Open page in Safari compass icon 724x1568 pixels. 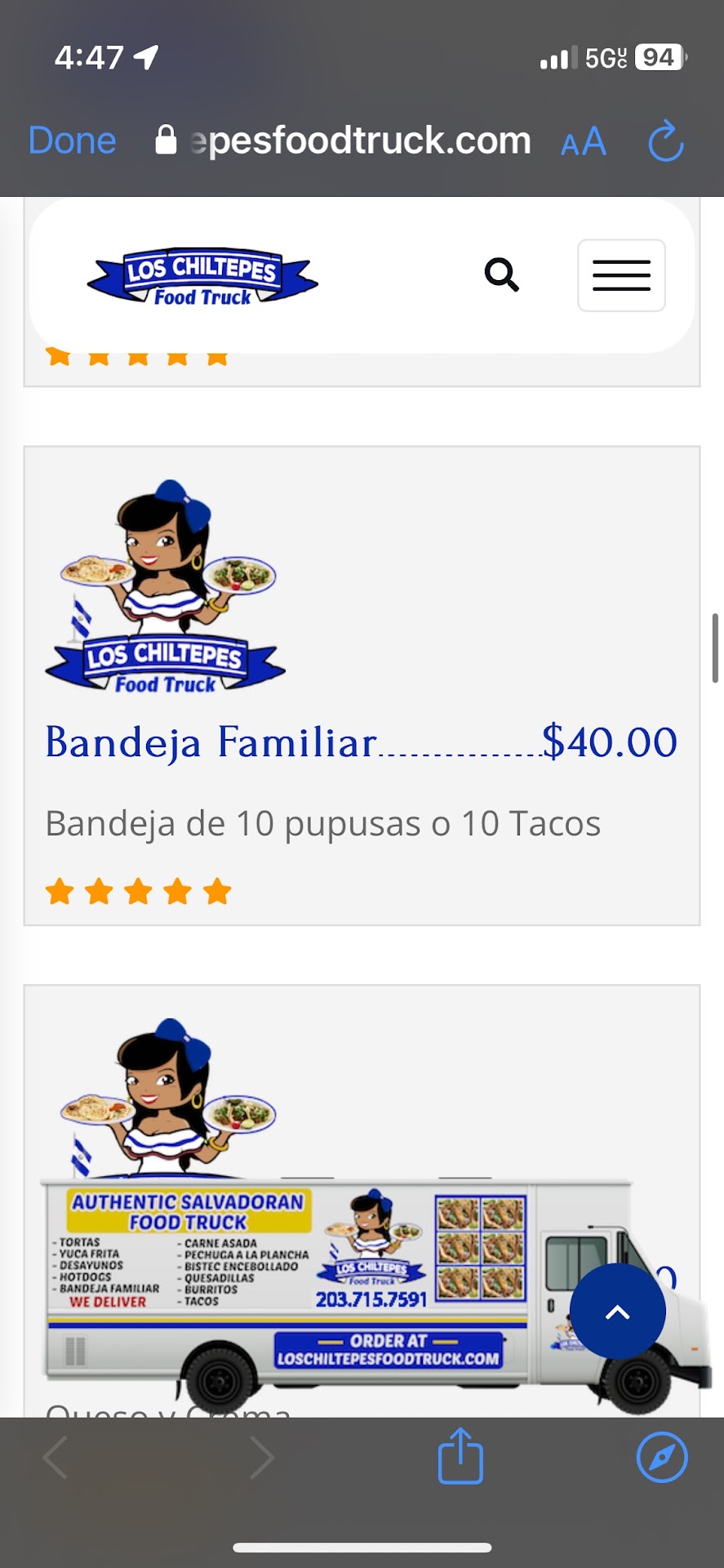pos(661,1457)
